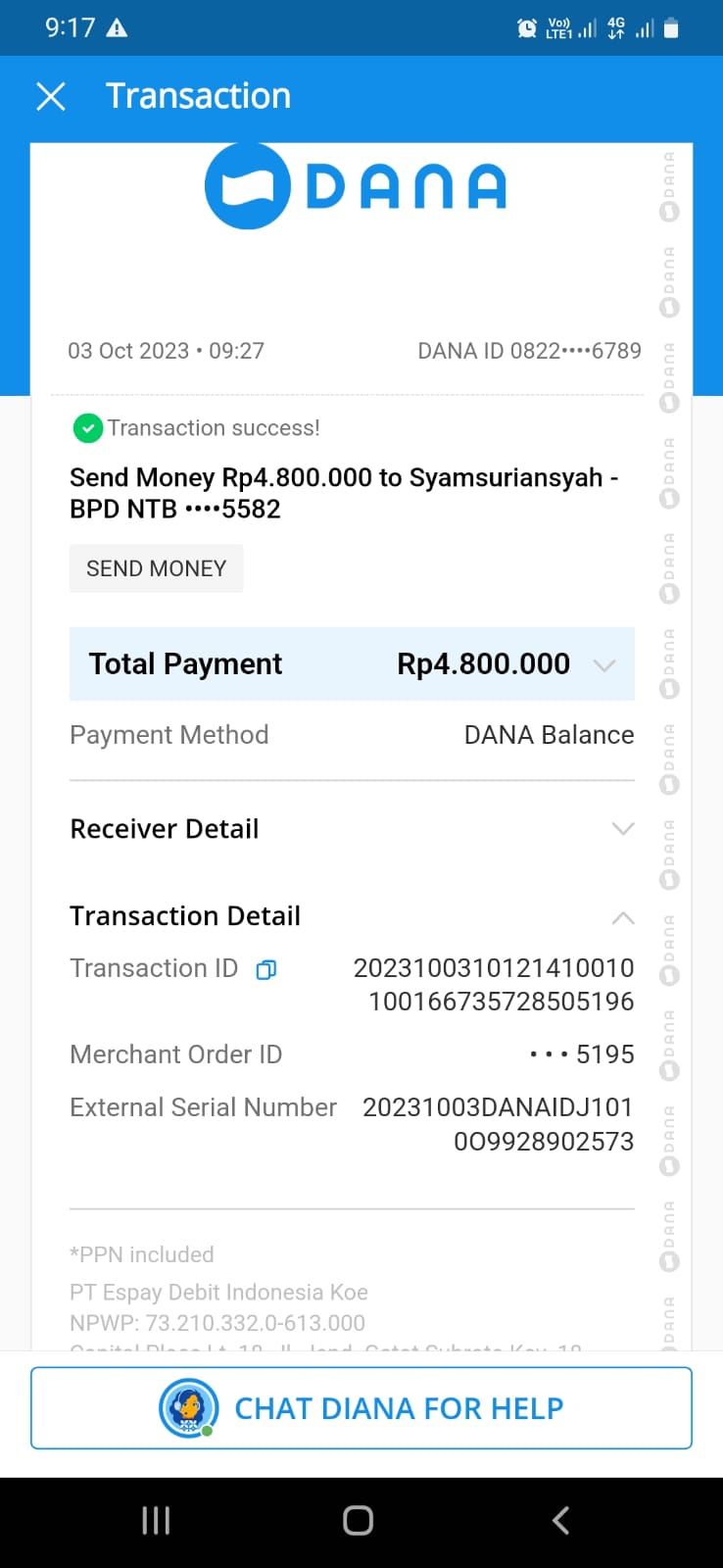Copy the Transaction ID
The image size is (723, 1568).
265,969
